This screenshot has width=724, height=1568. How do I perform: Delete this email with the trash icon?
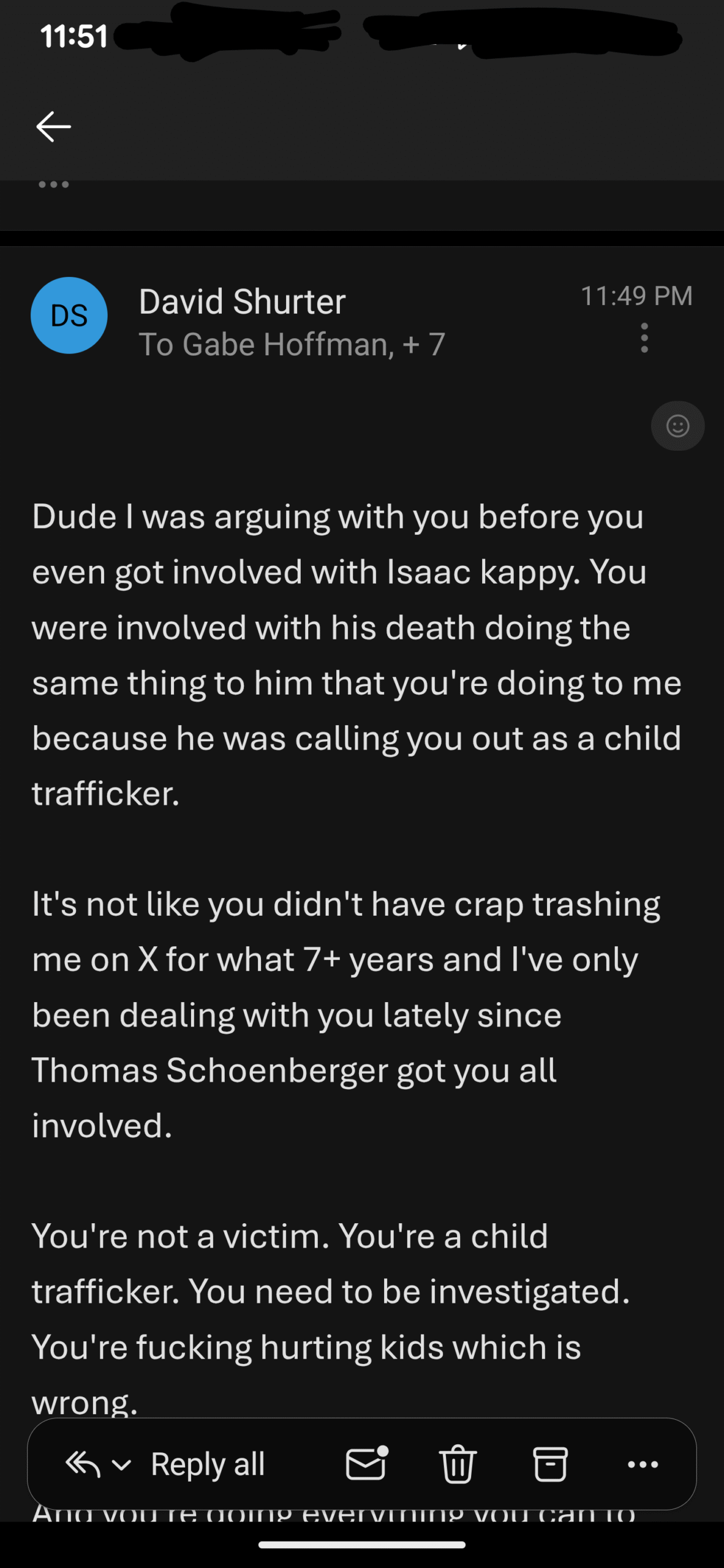point(458,1464)
